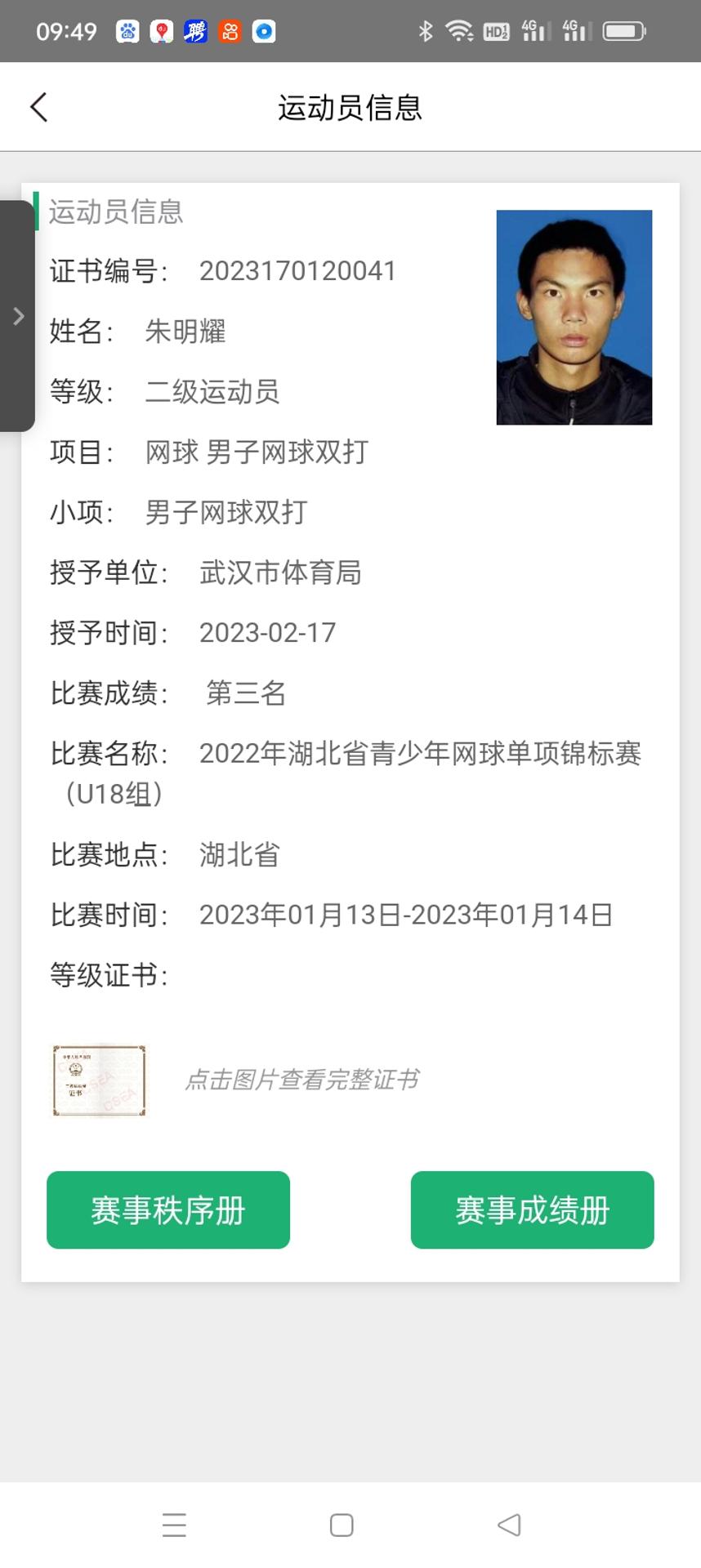Open 赛事秩序册 event program
Image resolution: width=701 pixels, height=1568 pixels.
[168, 1209]
